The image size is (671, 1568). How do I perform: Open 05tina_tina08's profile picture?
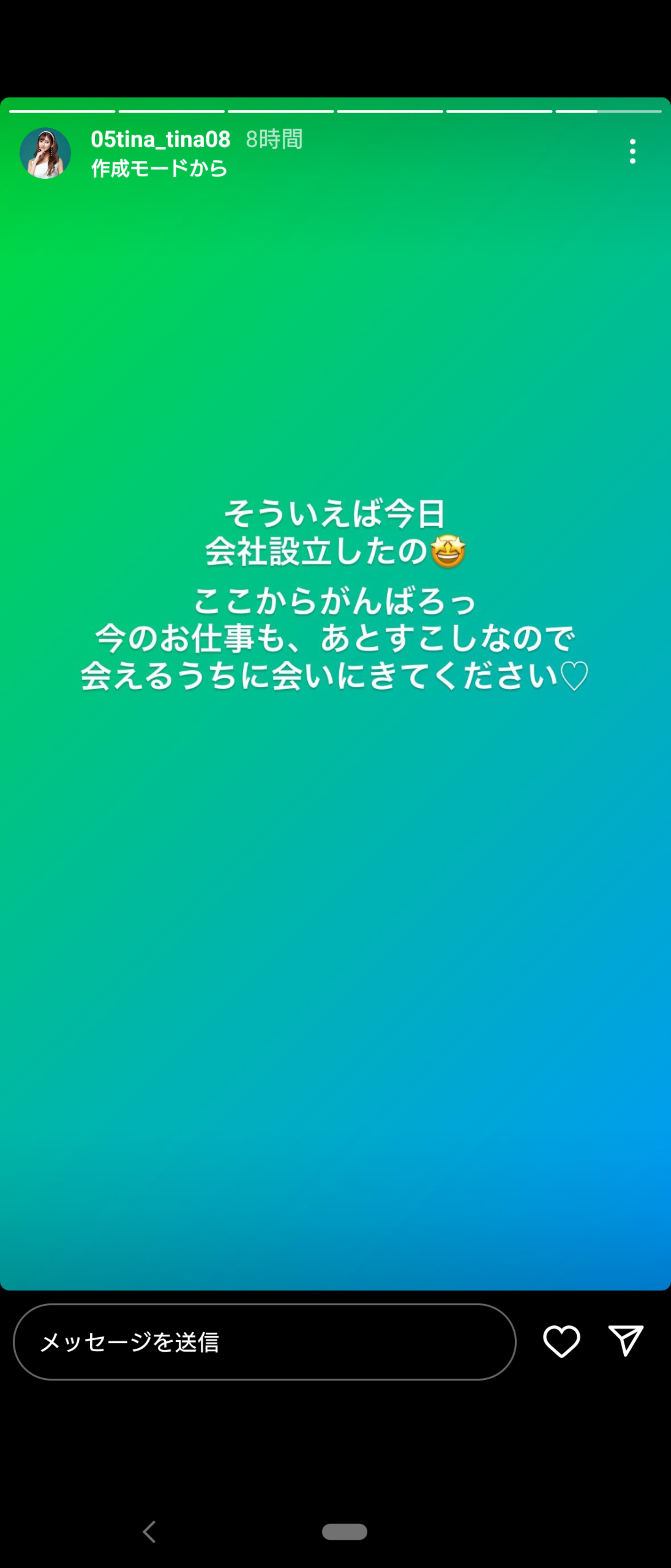45,153
